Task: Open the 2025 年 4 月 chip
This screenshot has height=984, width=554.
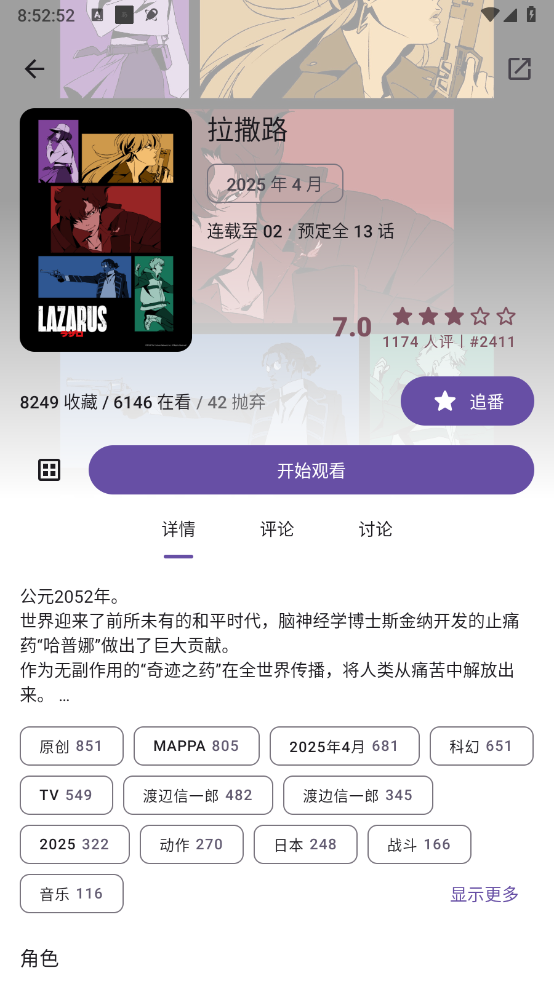Action: pos(275,184)
